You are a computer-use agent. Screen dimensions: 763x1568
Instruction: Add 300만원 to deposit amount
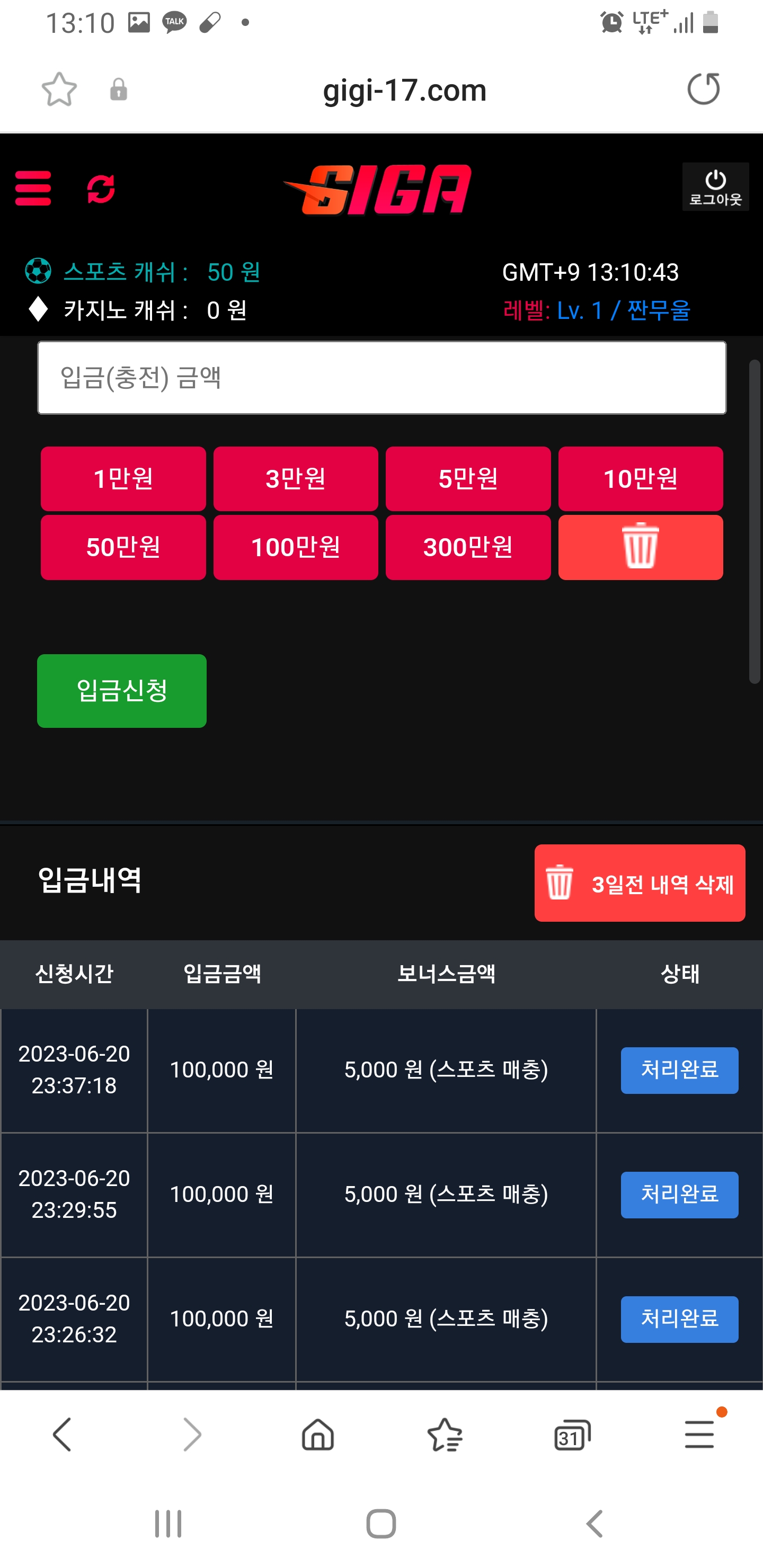pyautogui.click(x=468, y=547)
